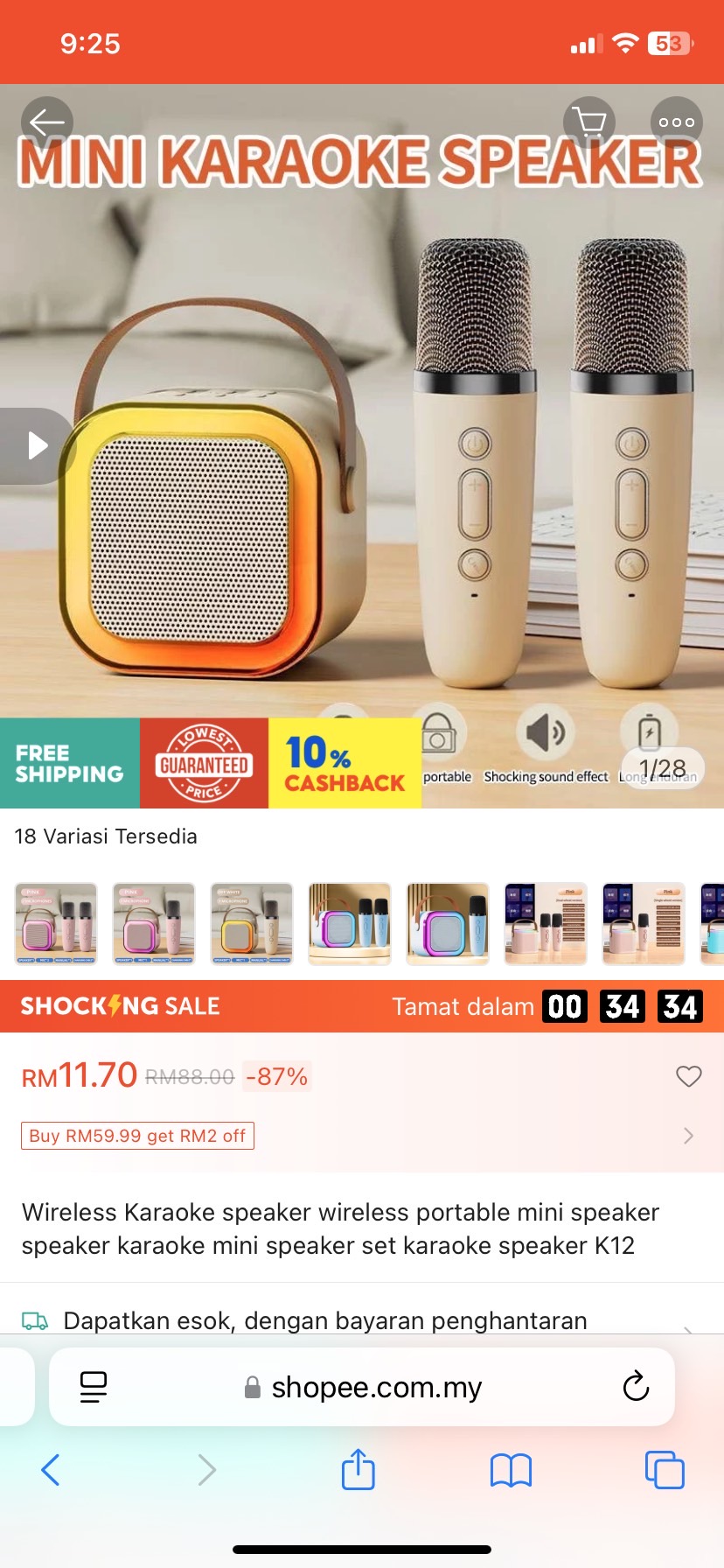This screenshot has width=724, height=1568.
Task: Open the shopping cart
Action: pyautogui.click(x=589, y=122)
